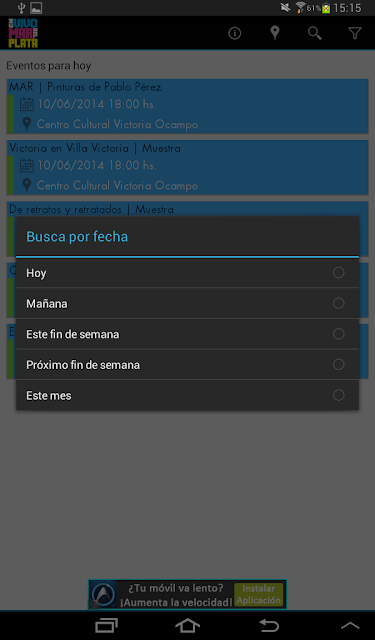
Task: Pick Este fin de semana
Action: (x=187, y=334)
